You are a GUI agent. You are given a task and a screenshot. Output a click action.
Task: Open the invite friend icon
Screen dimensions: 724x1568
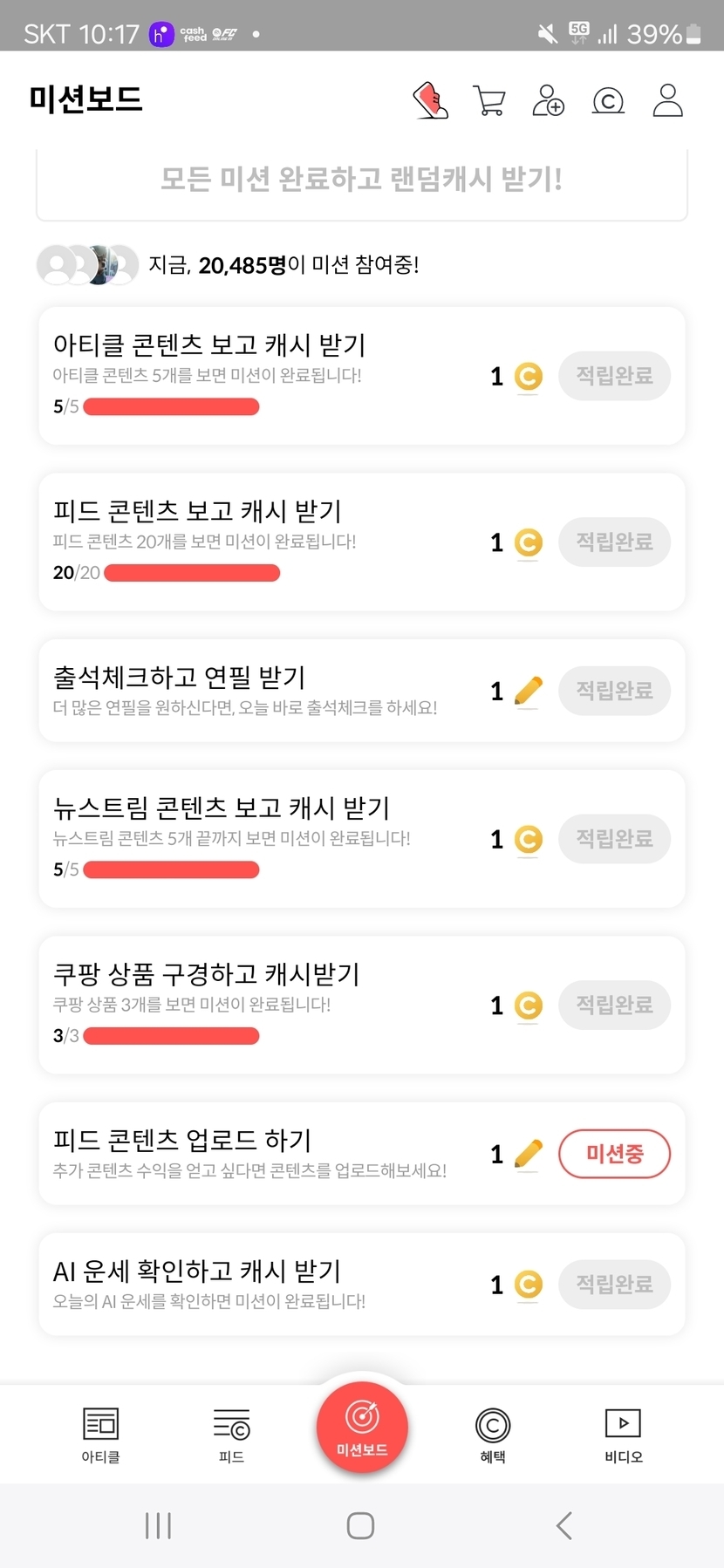coord(548,100)
